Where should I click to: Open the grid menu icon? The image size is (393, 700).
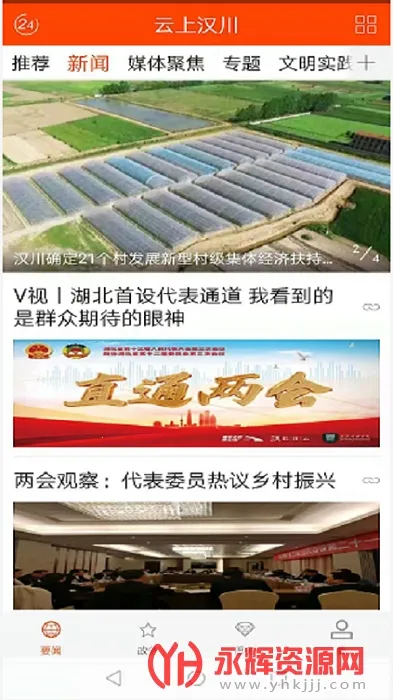(365, 25)
